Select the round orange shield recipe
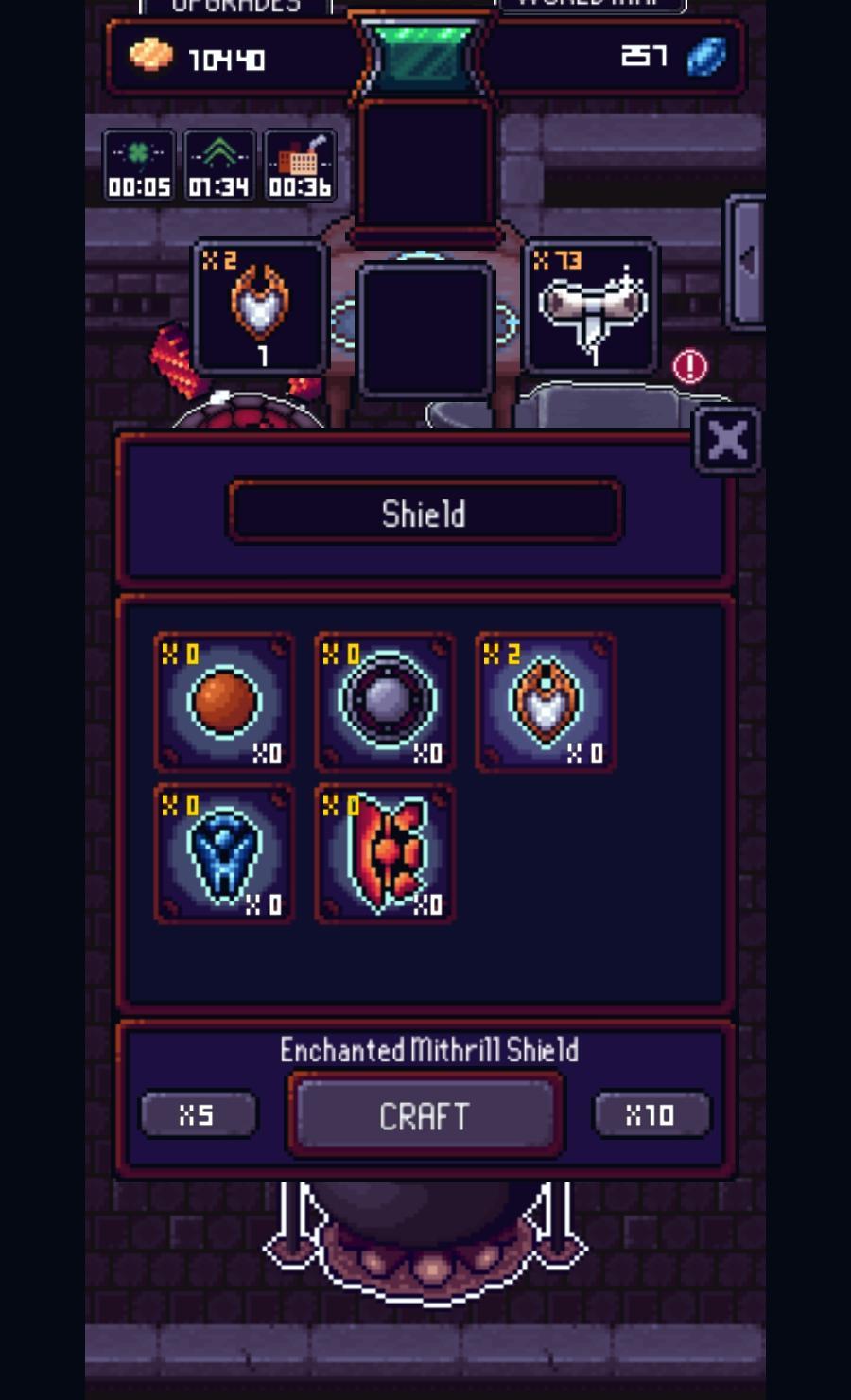 click(224, 702)
